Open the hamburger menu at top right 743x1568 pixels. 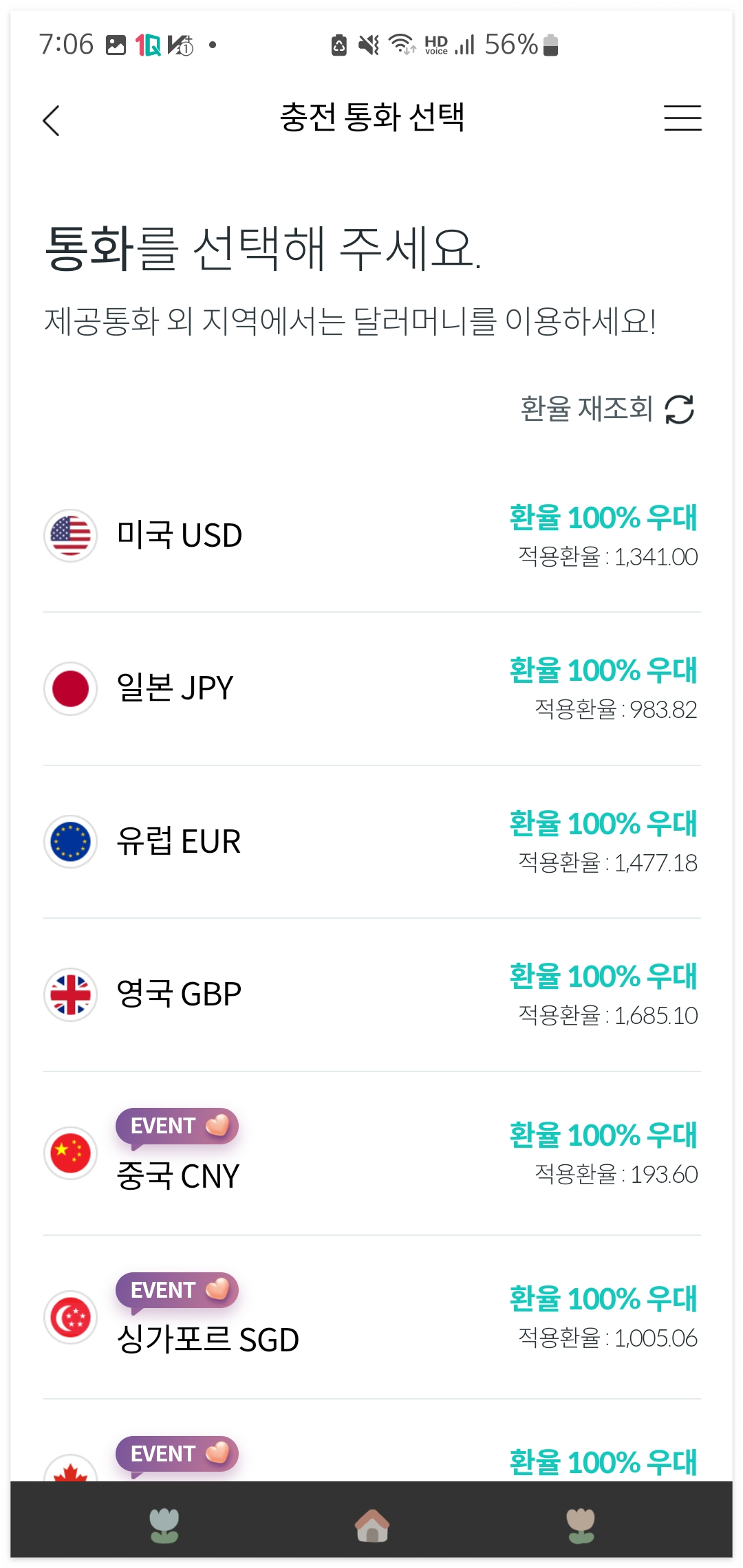tap(683, 118)
